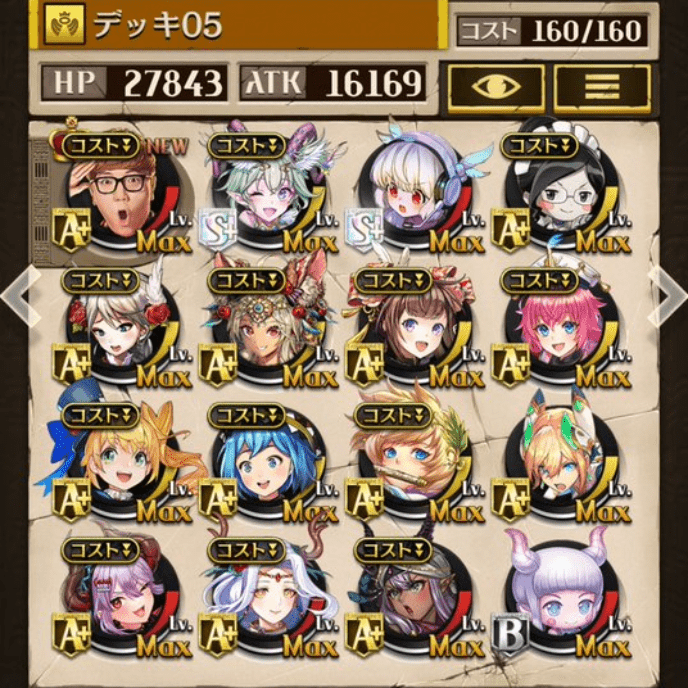The width and height of the screenshot is (688, 688).
Task: Select the maid character with glasses
Action: point(558,199)
